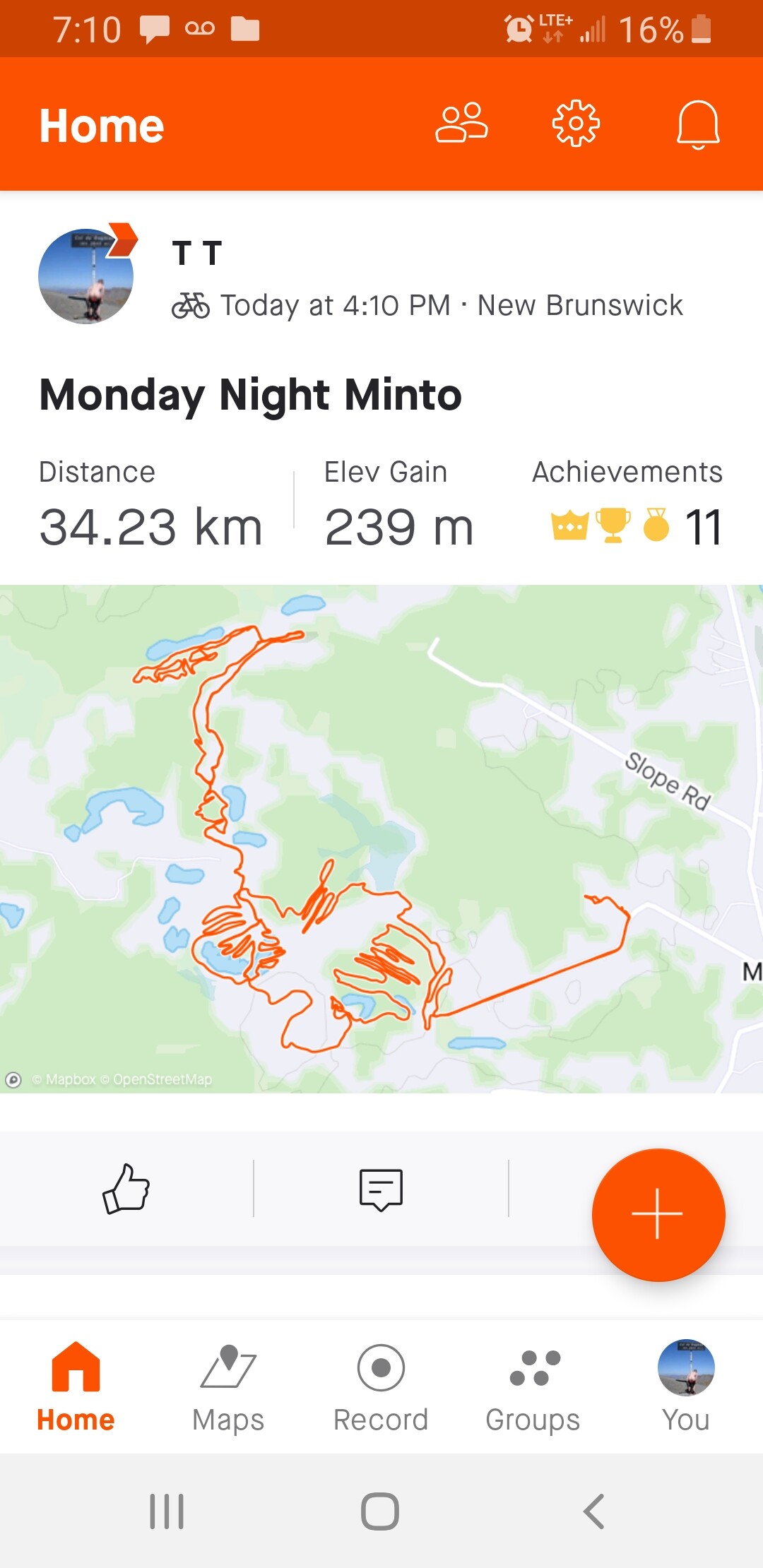Open the settings gear

(x=576, y=124)
